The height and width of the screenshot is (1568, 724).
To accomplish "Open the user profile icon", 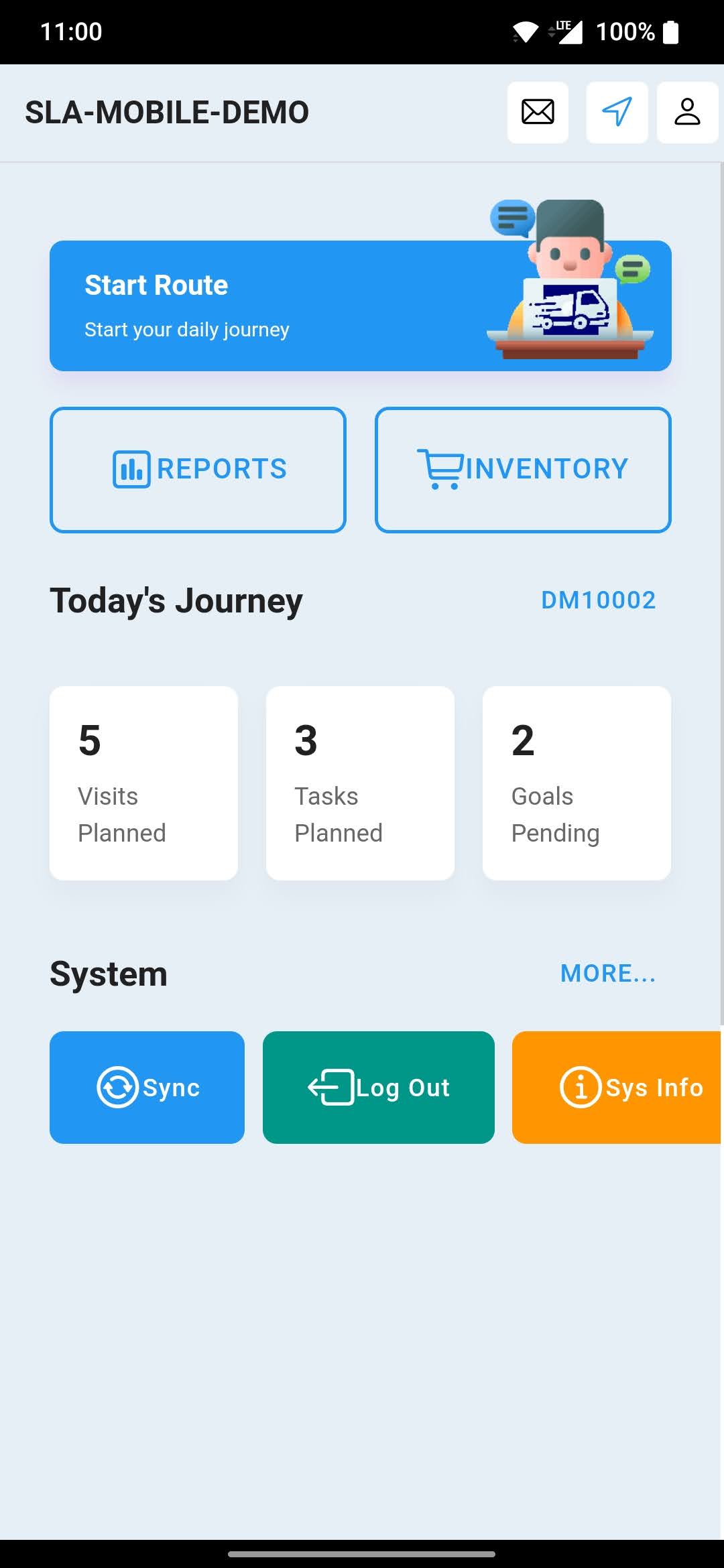I will pos(688,112).
